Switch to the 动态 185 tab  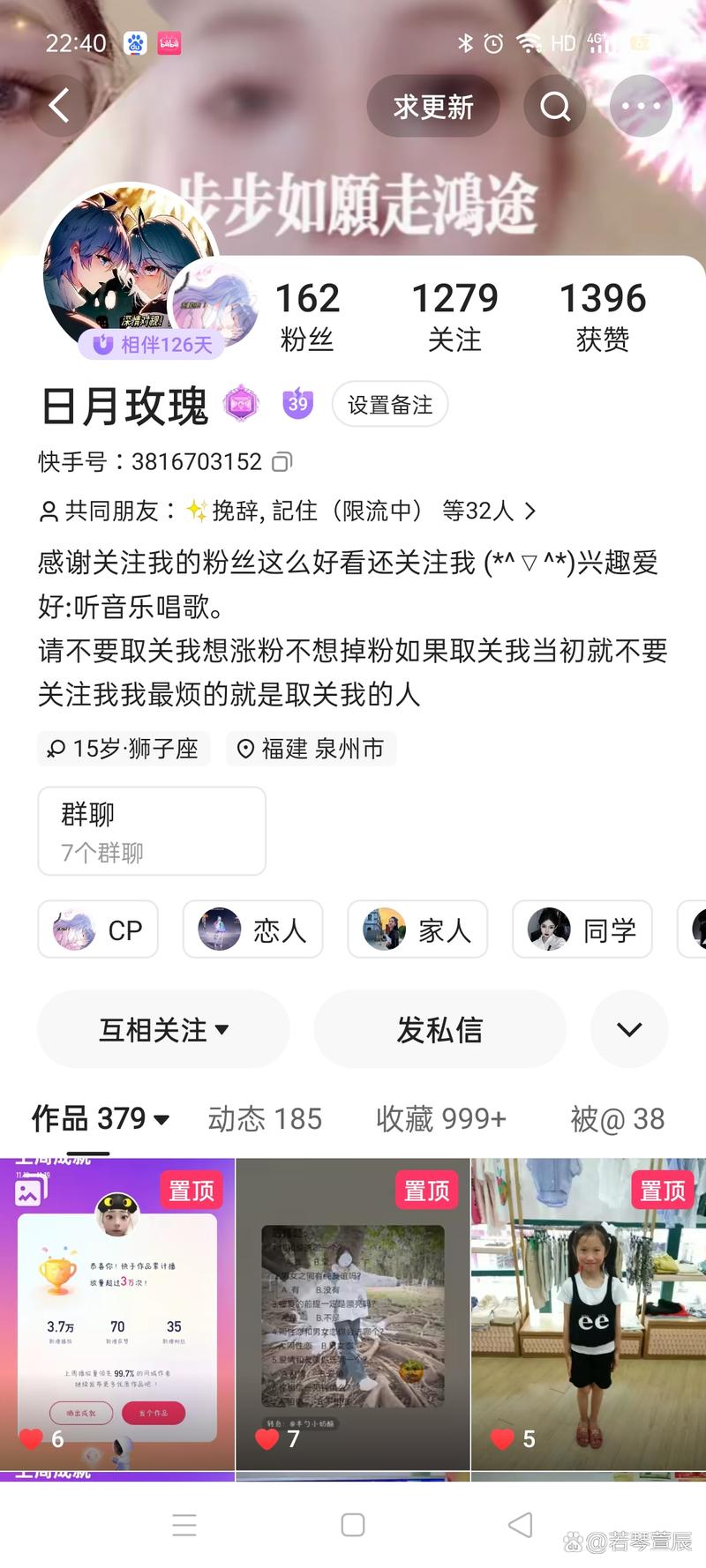point(265,1119)
